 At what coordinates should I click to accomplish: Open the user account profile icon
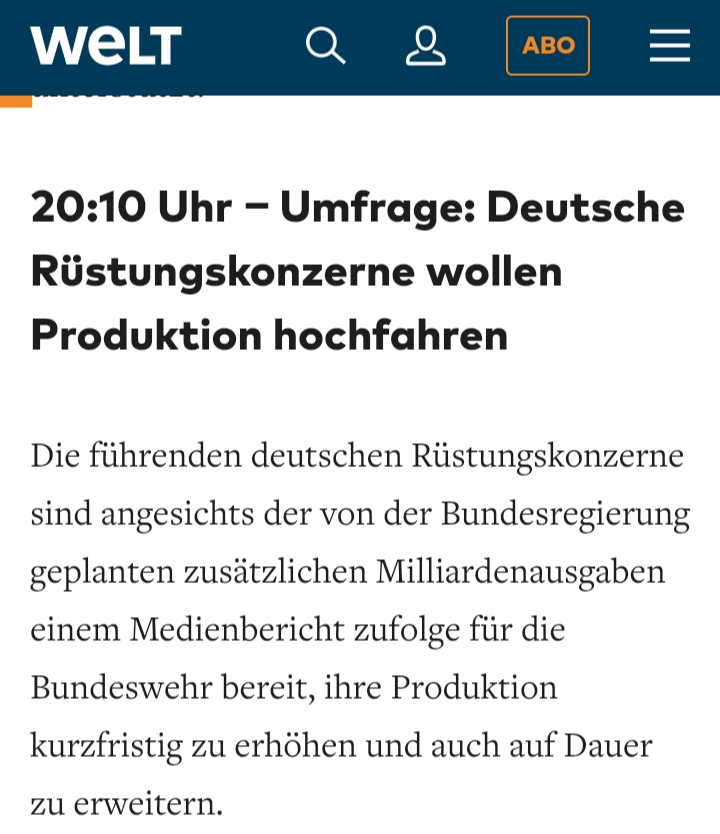coord(425,46)
